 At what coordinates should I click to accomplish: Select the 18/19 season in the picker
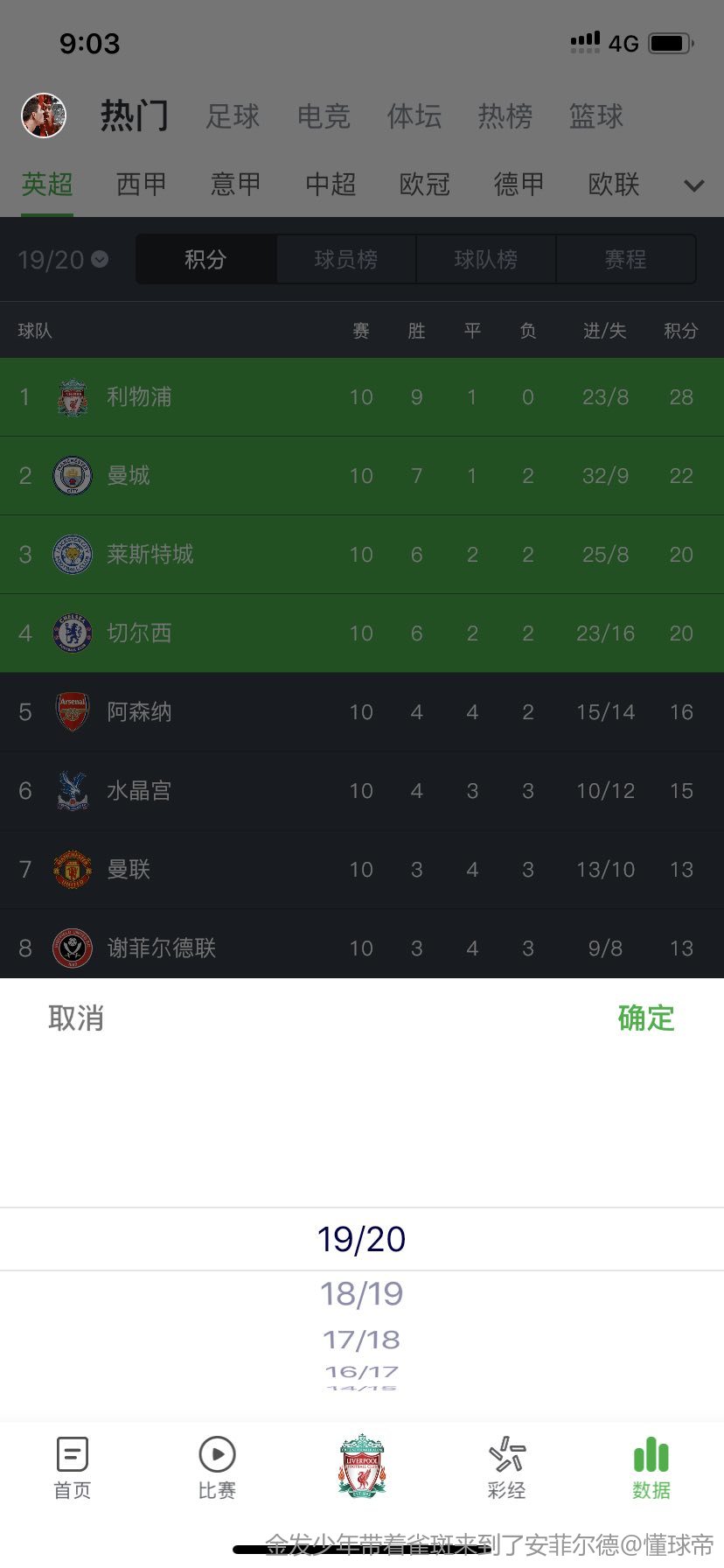(x=362, y=1293)
